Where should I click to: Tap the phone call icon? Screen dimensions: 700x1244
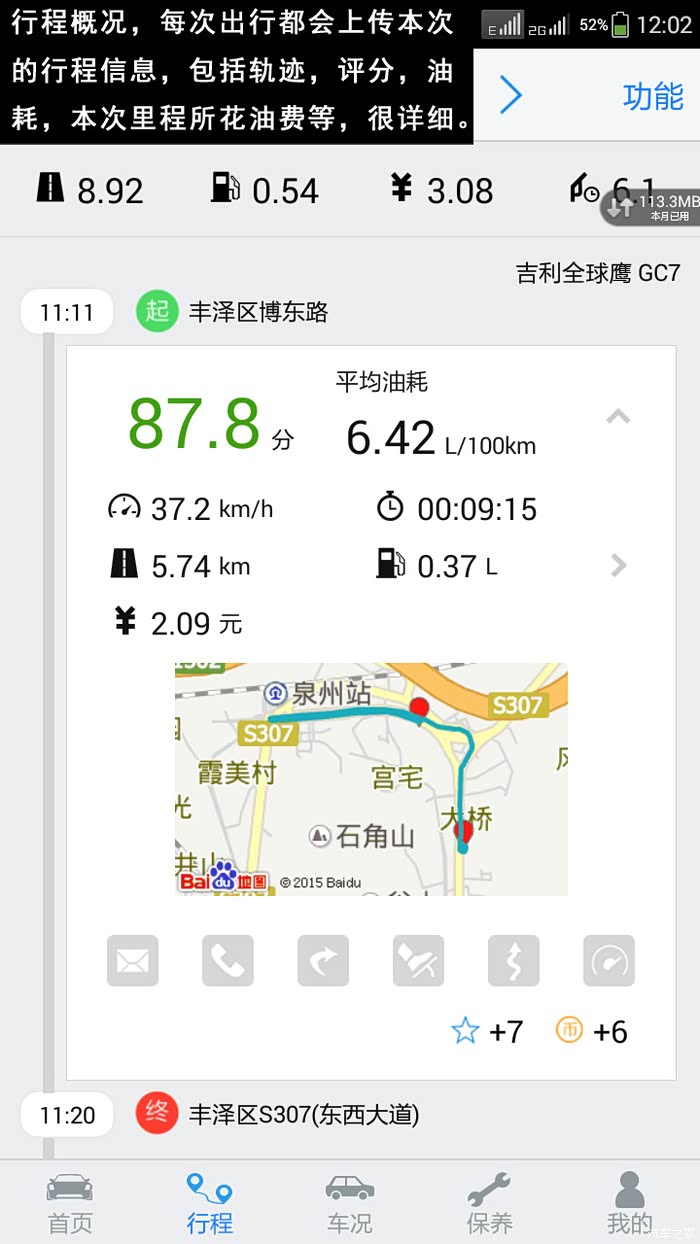coord(228,961)
